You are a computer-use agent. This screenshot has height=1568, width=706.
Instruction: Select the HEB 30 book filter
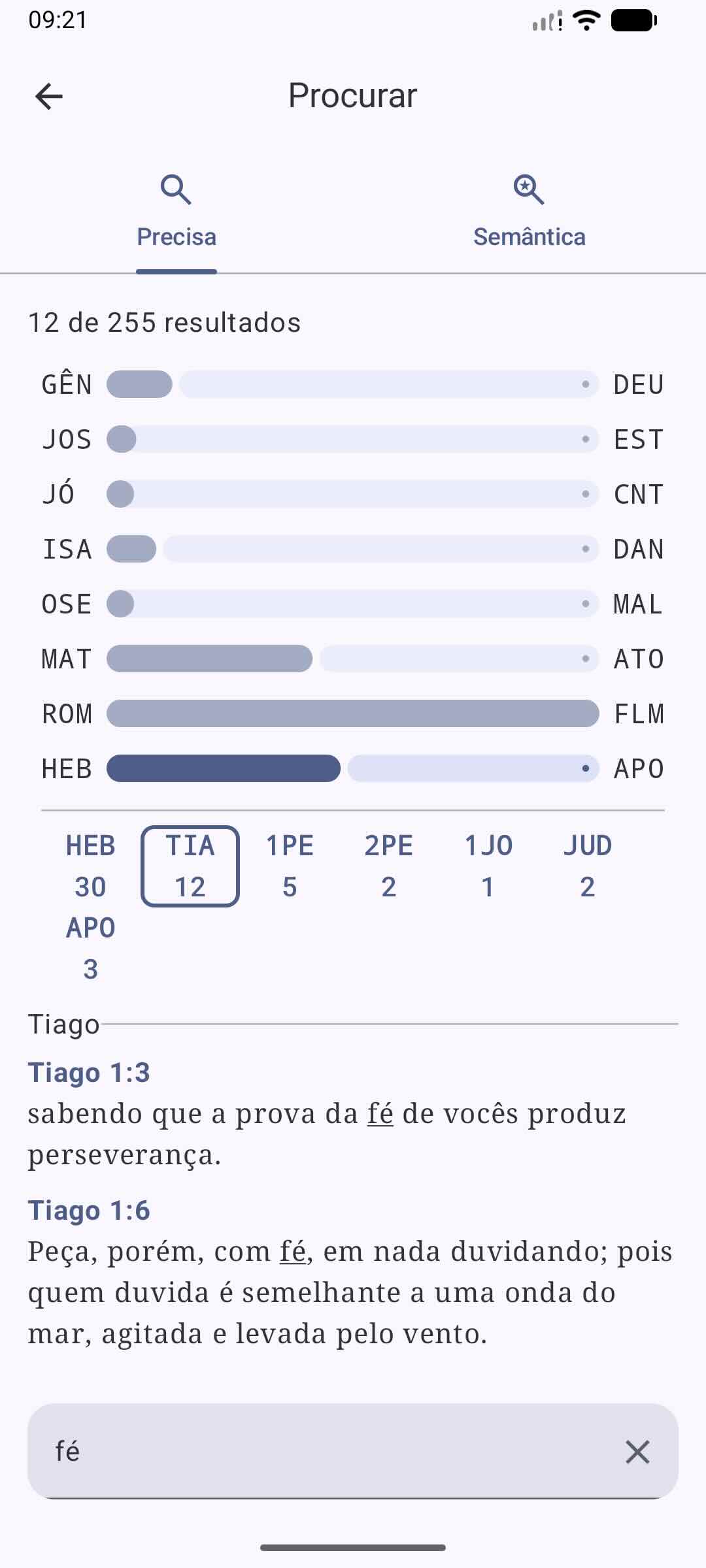[x=90, y=864]
